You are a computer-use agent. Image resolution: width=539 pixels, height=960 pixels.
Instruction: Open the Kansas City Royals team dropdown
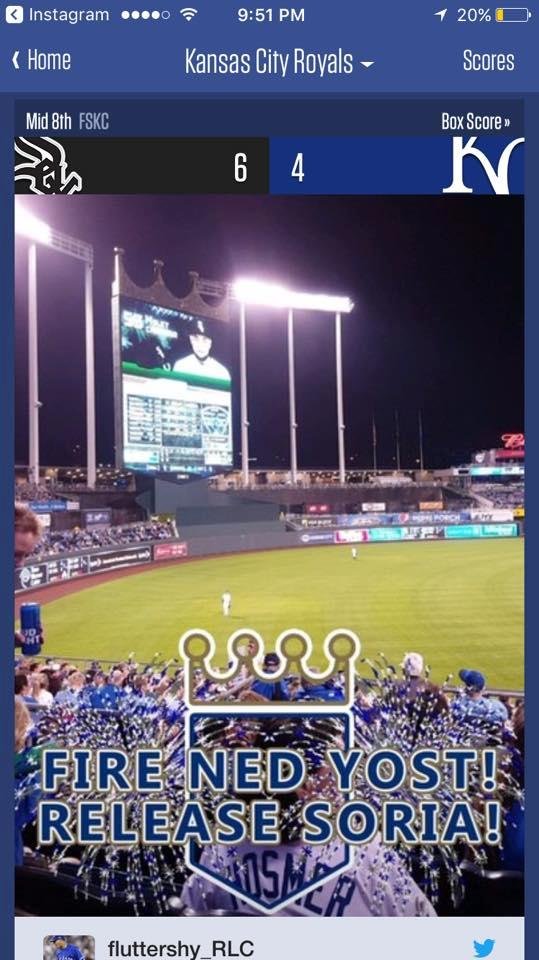tap(279, 62)
